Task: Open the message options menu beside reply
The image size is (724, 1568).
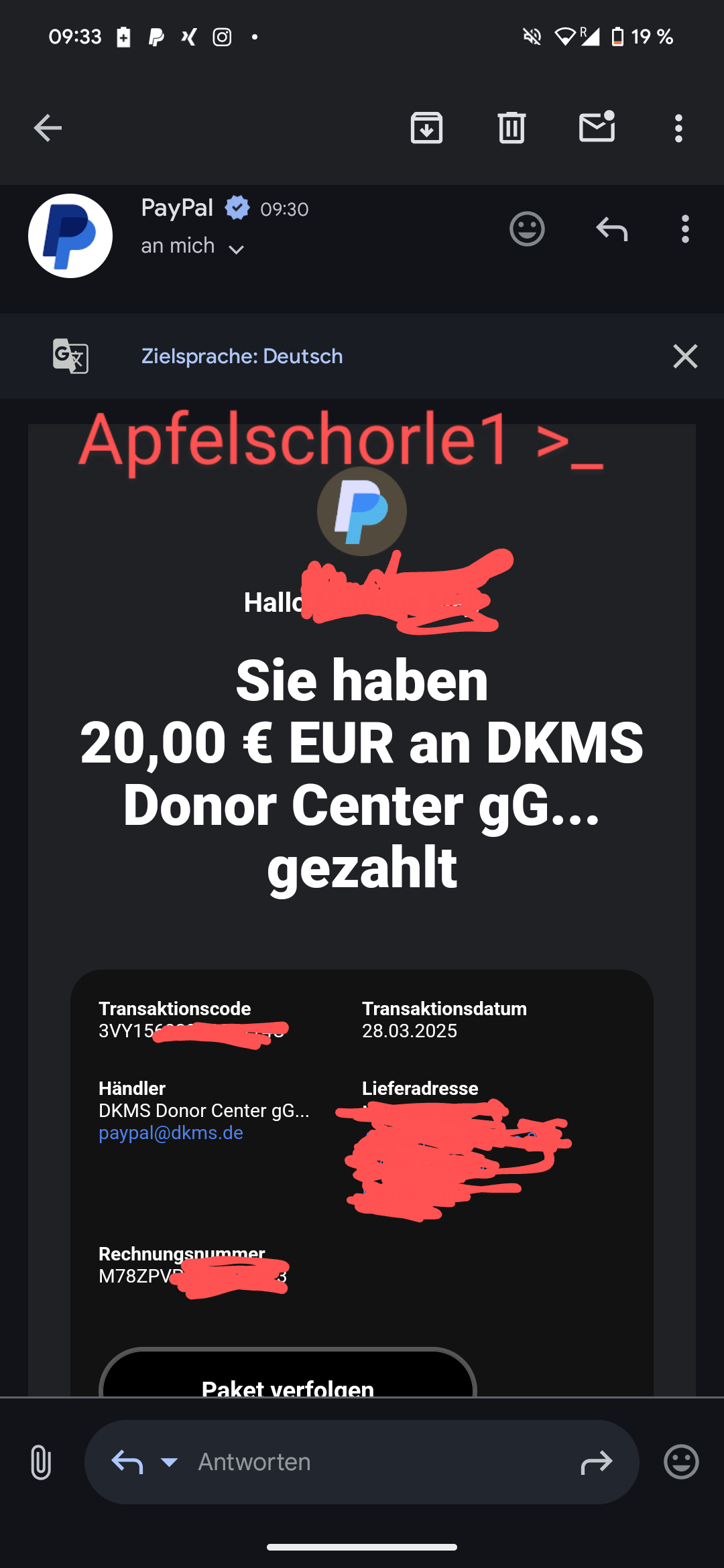Action: pos(684,229)
